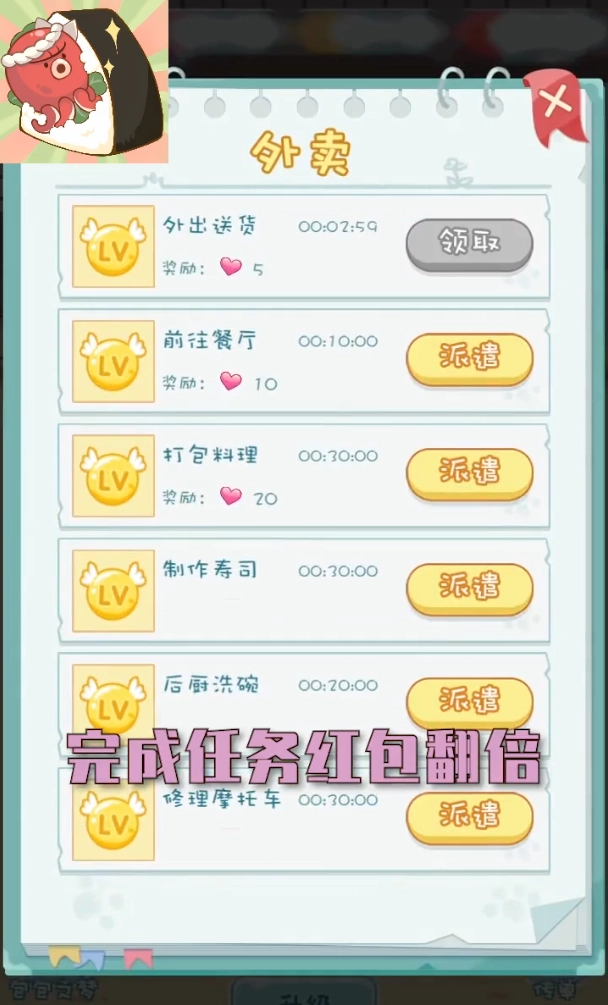Tap 派遣 for 修理摩托车

click(469, 815)
